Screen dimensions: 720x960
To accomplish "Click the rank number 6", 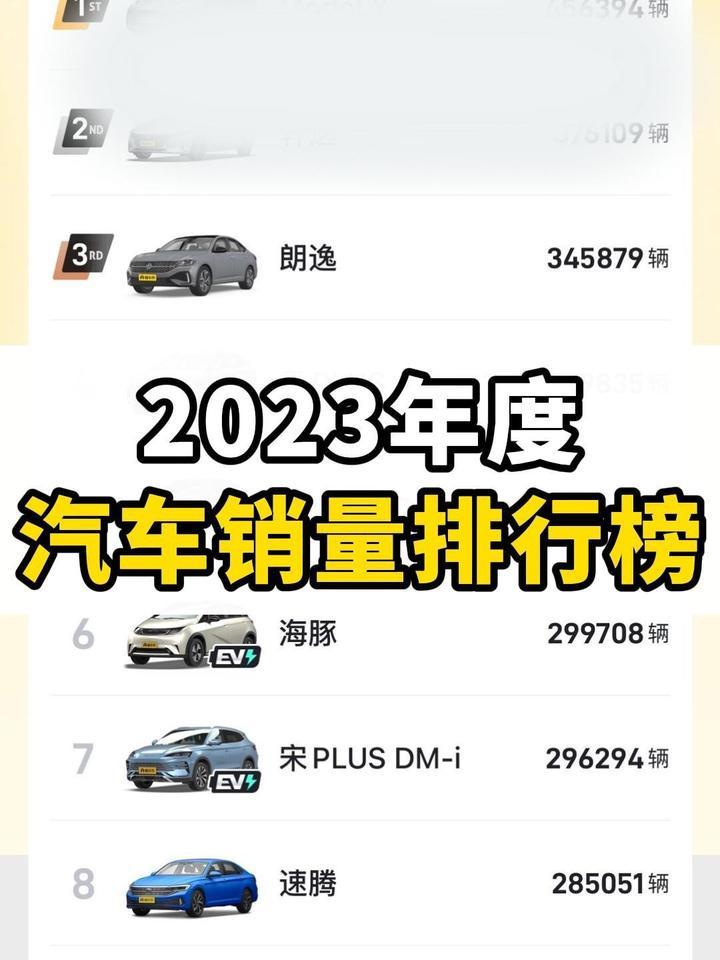I will tap(82, 632).
